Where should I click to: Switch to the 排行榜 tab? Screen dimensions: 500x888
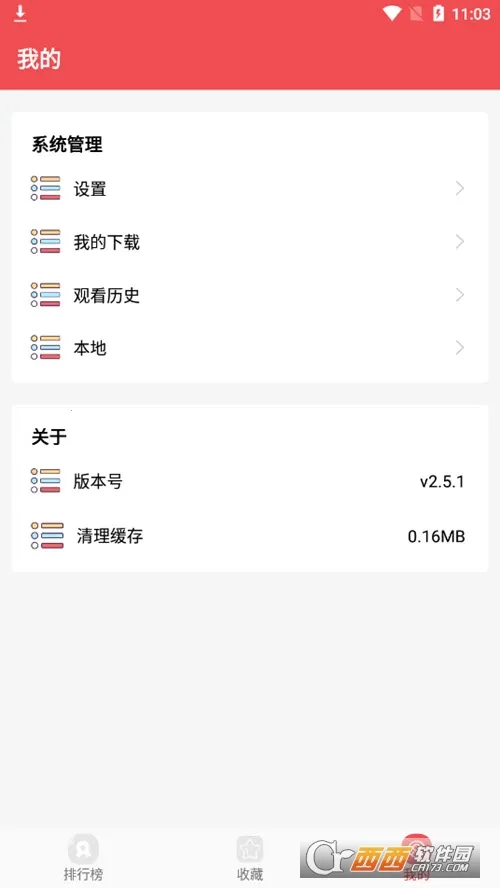(83, 858)
